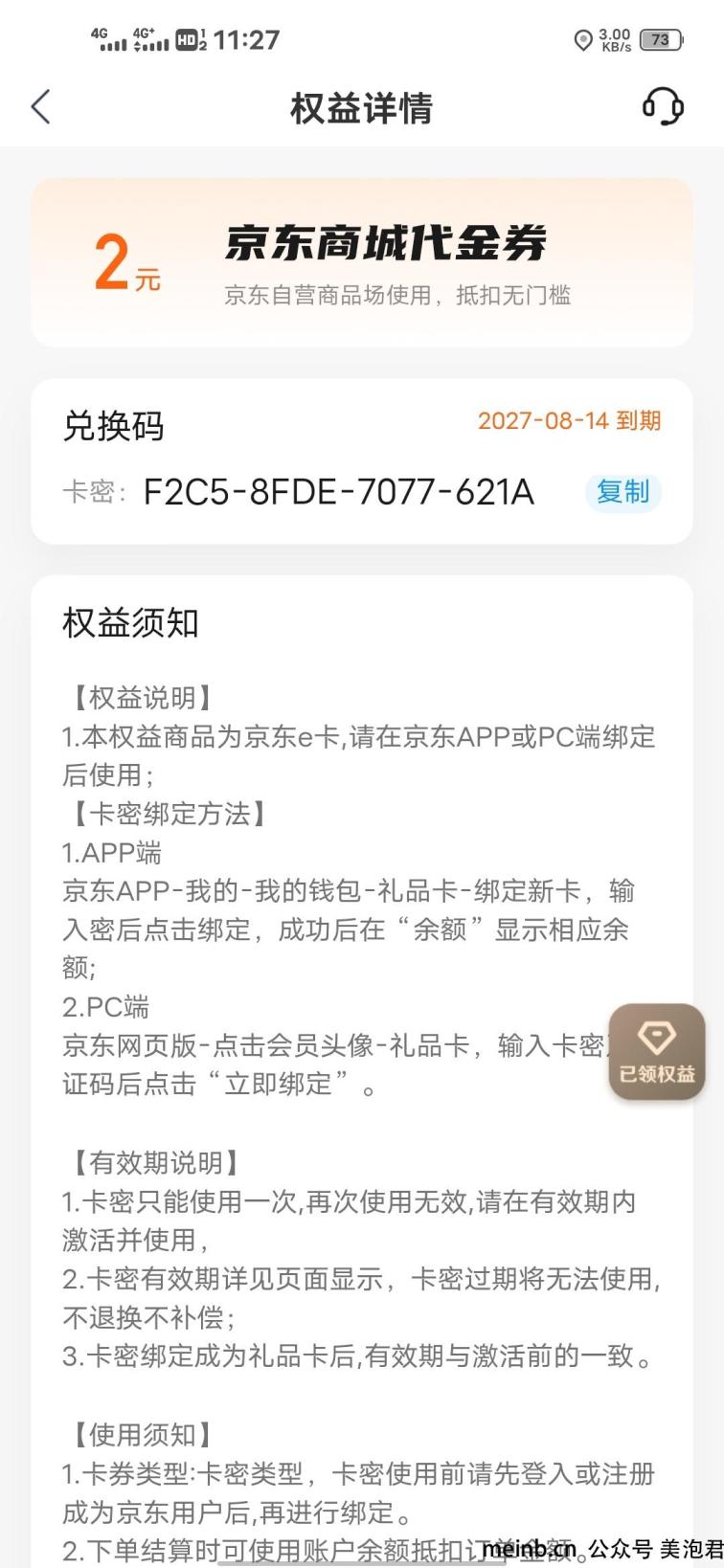Viewport: 724px width, 1568px height.
Task: Copy the redemption code with 复制
Action: pos(622,492)
